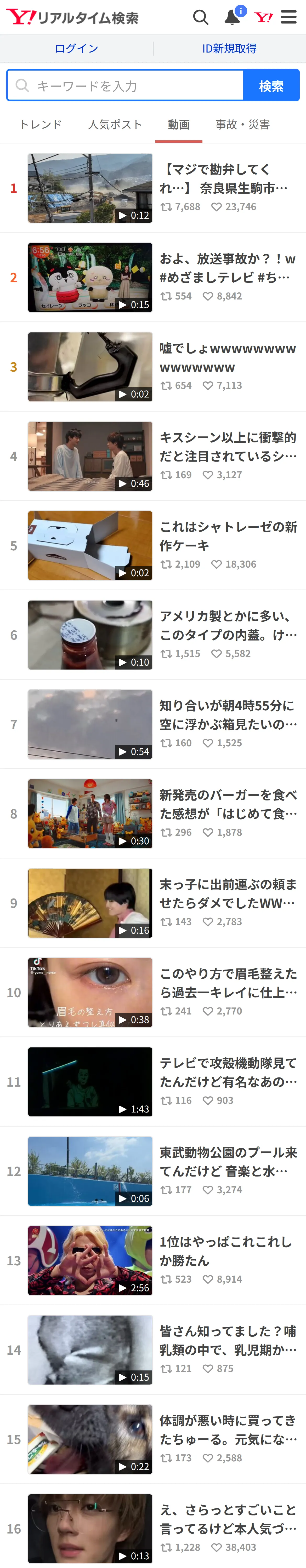Viewport: 306px width, 1568px height.
Task: Open the 眉毛整えた video at rank 10
Action: click(x=153, y=992)
